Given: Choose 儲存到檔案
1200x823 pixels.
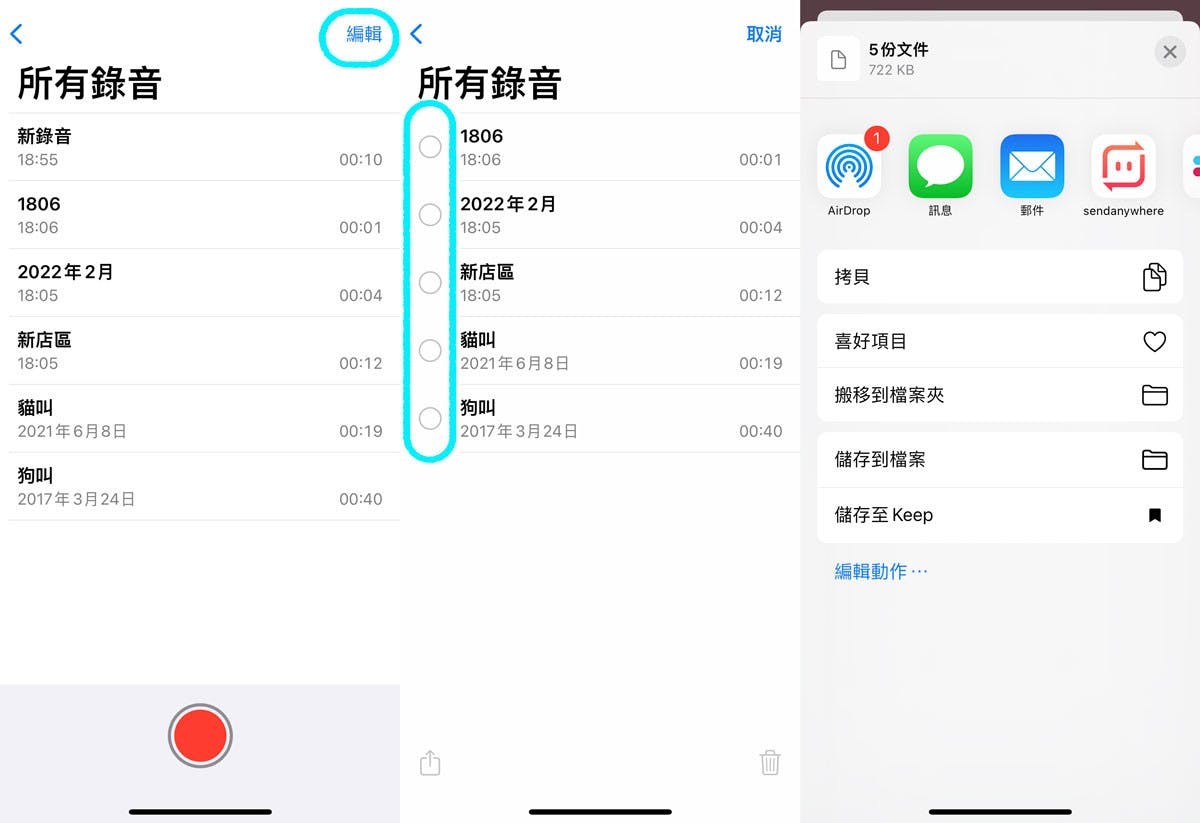Looking at the screenshot, I should coord(1000,460).
